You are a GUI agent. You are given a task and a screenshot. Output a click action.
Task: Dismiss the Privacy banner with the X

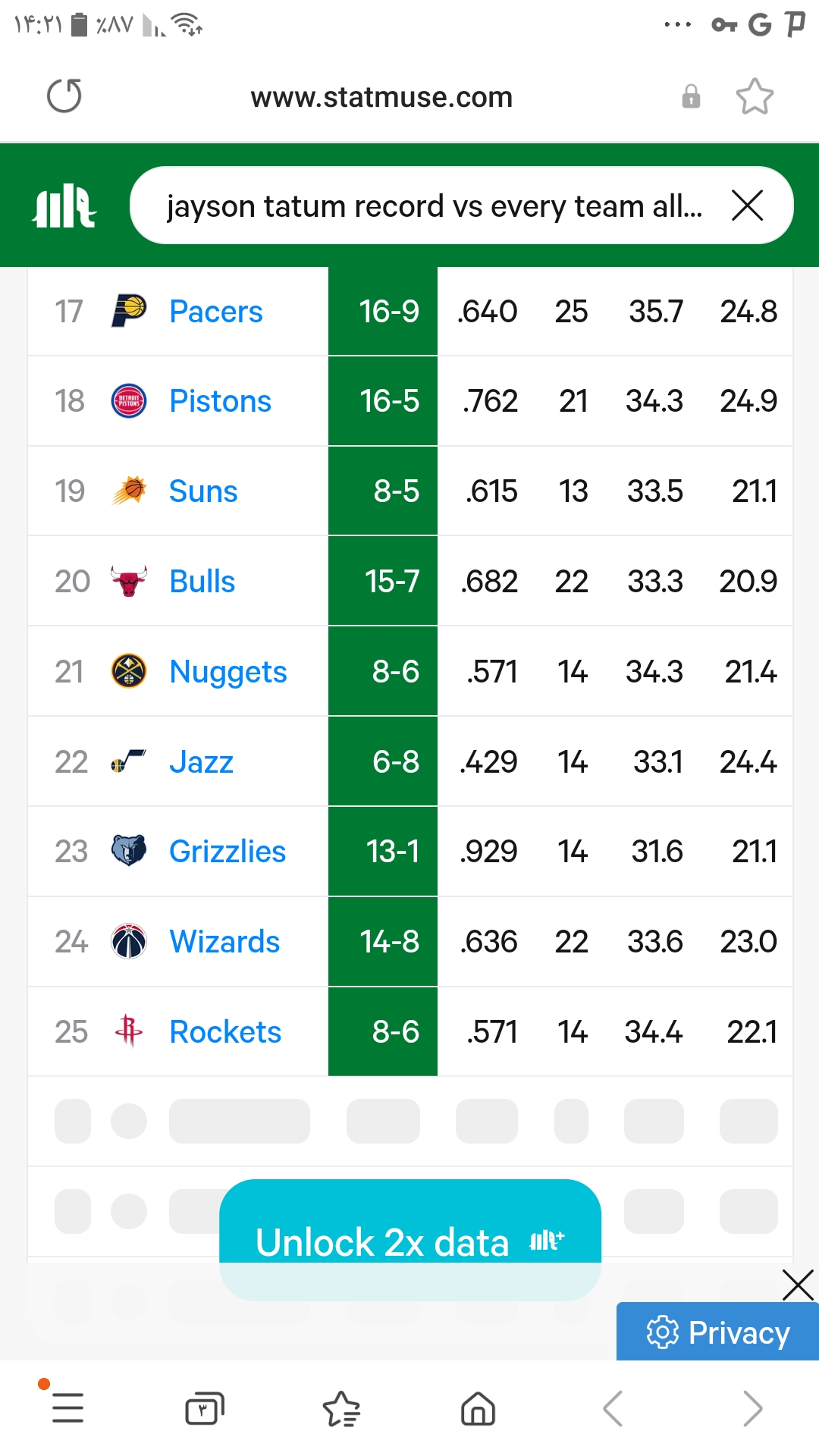click(798, 1285)
